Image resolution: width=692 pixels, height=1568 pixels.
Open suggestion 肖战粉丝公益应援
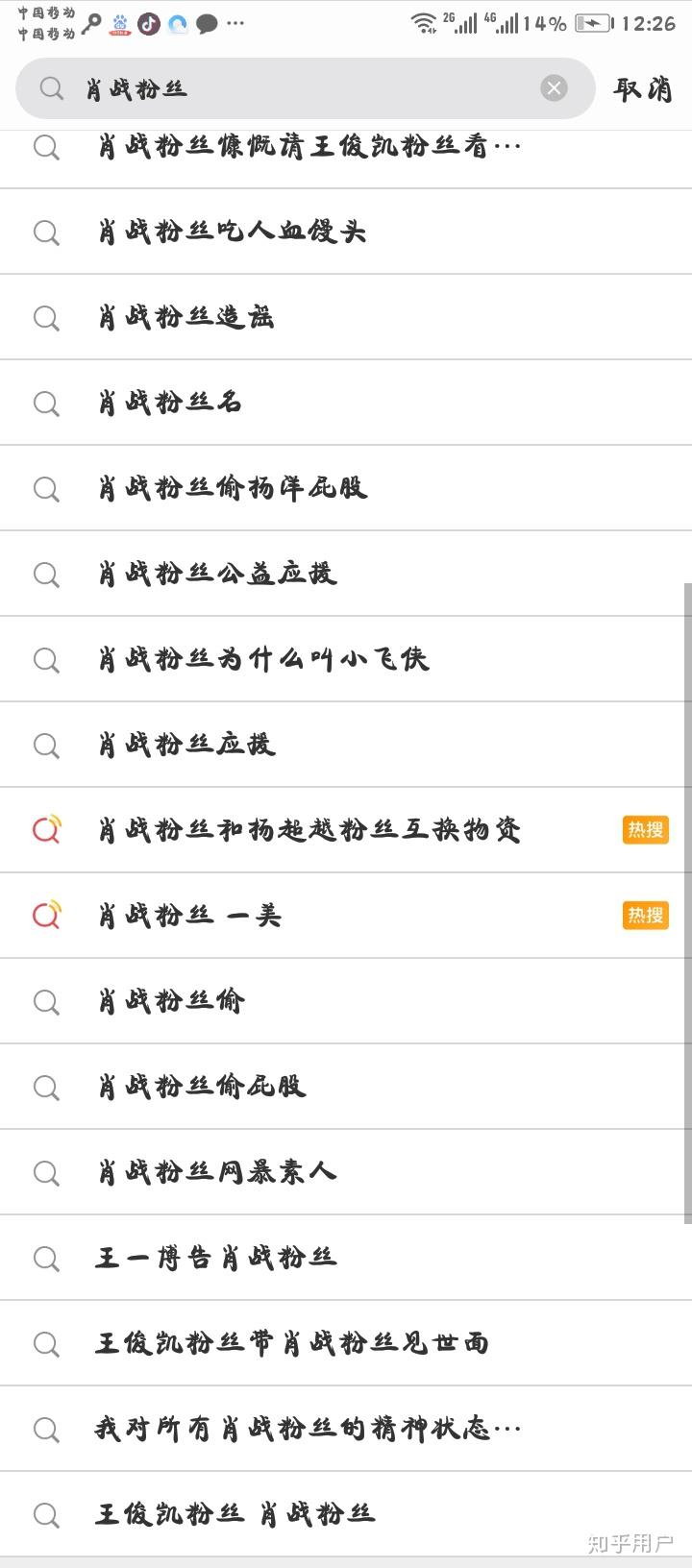pos(217,574)
